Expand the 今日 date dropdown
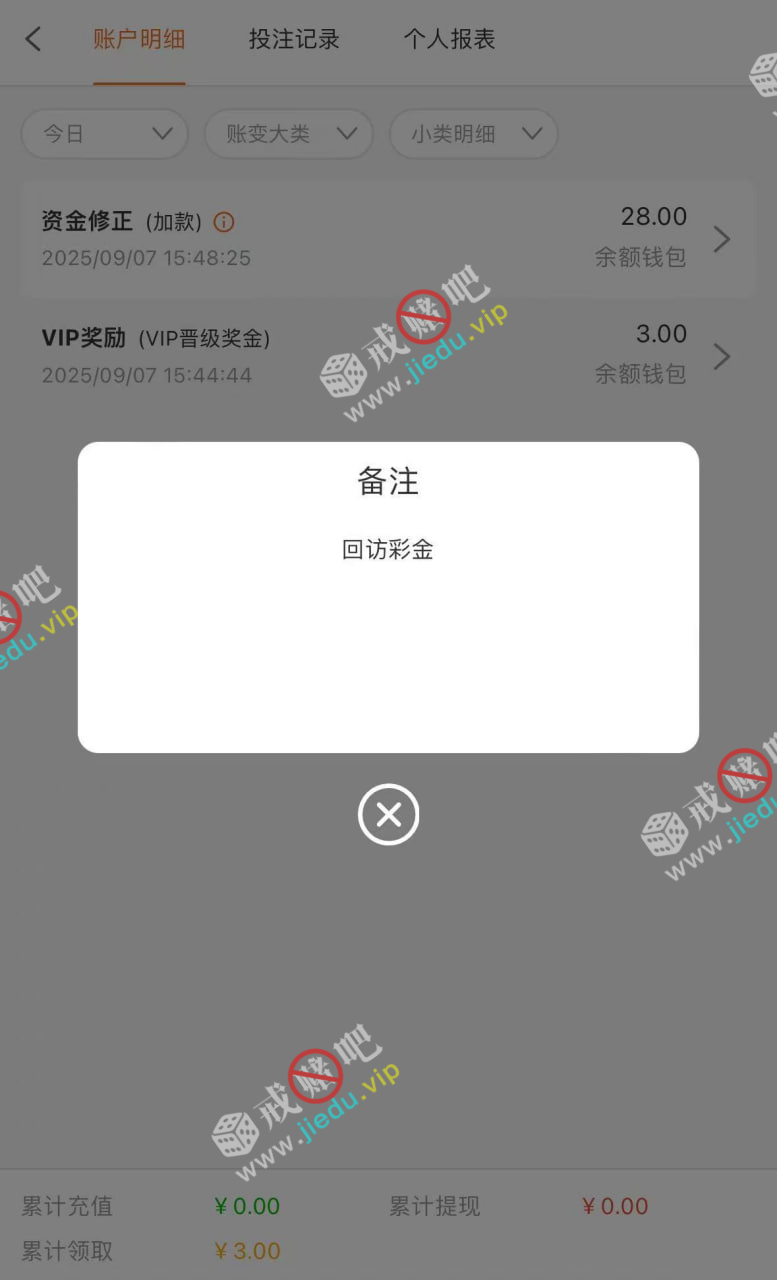777x1280 pixels. coord(105,134)
